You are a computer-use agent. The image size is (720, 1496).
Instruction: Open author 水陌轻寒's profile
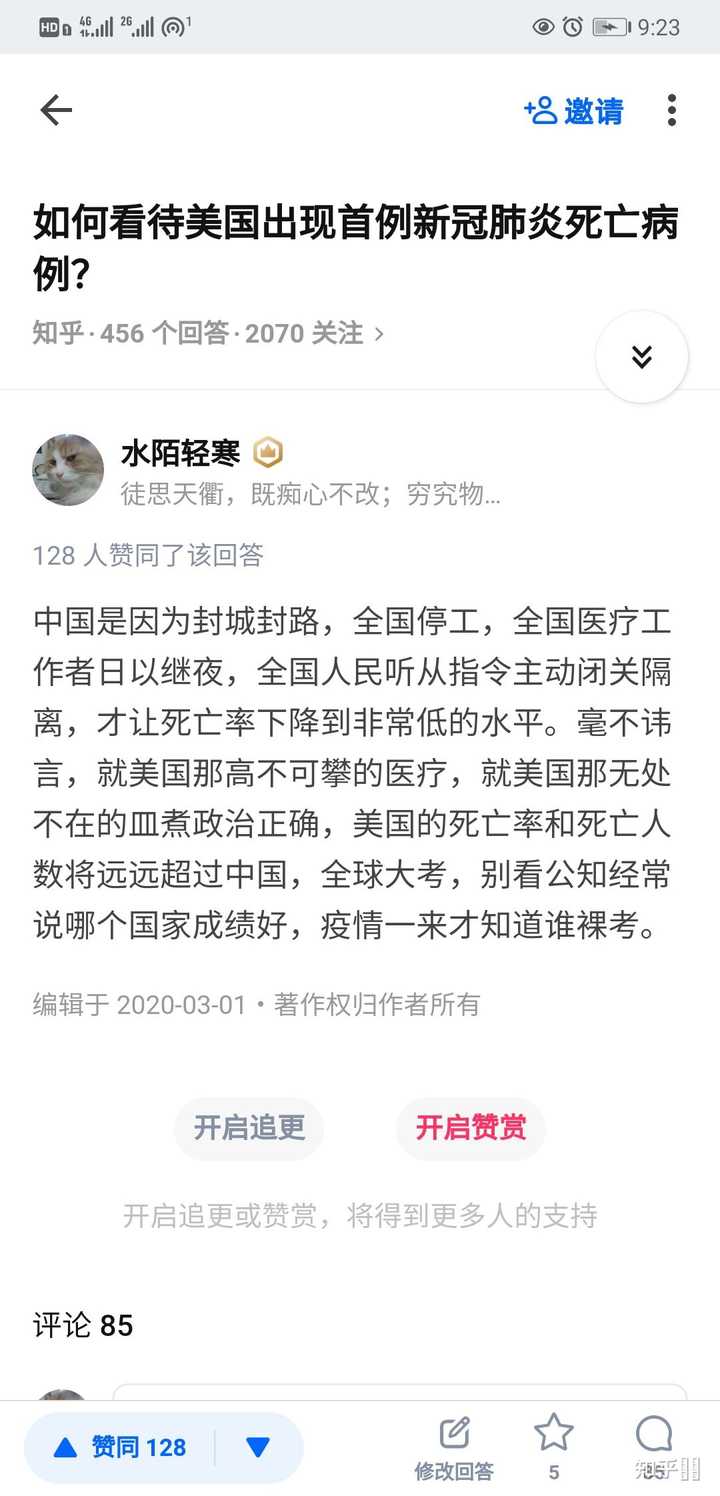click(180, 454)
